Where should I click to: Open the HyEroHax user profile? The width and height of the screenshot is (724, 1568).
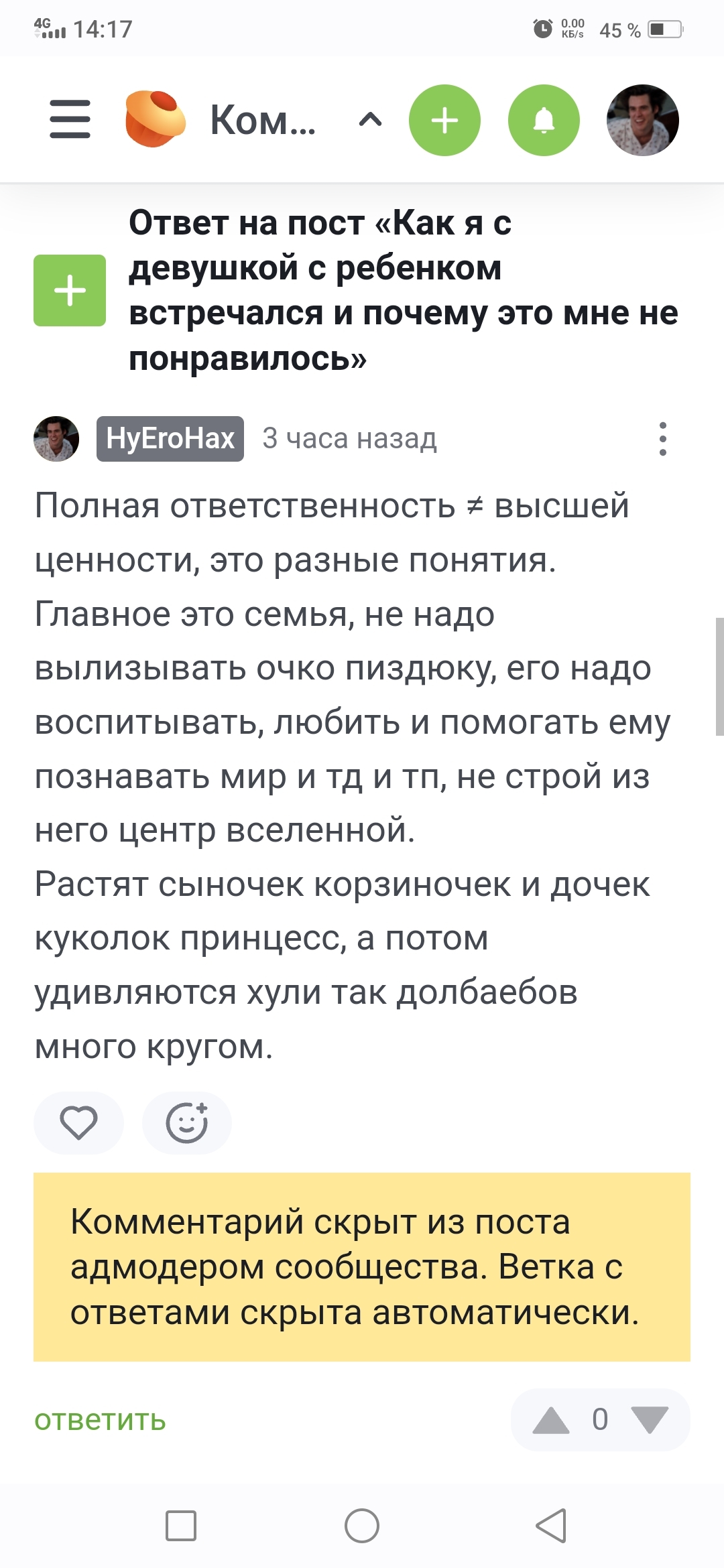click(170, 439)
